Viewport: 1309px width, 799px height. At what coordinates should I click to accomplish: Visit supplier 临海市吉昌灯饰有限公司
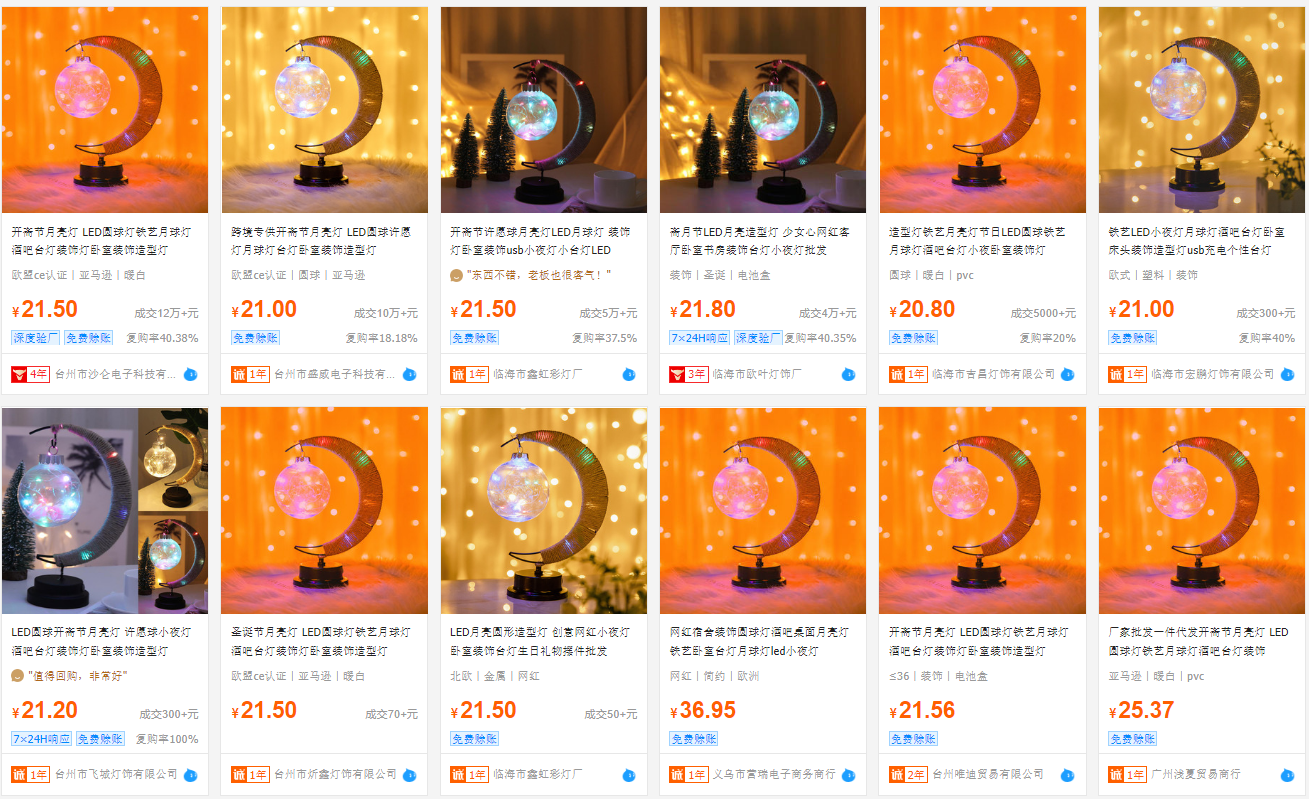[x=993, y=374]
